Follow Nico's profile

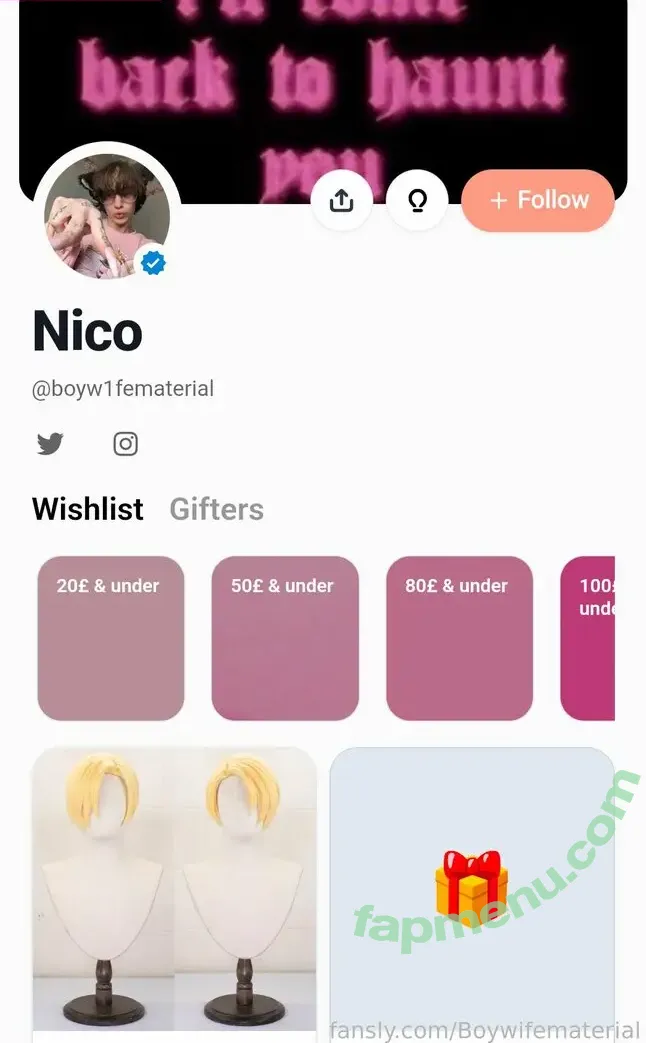pos(538,200)
